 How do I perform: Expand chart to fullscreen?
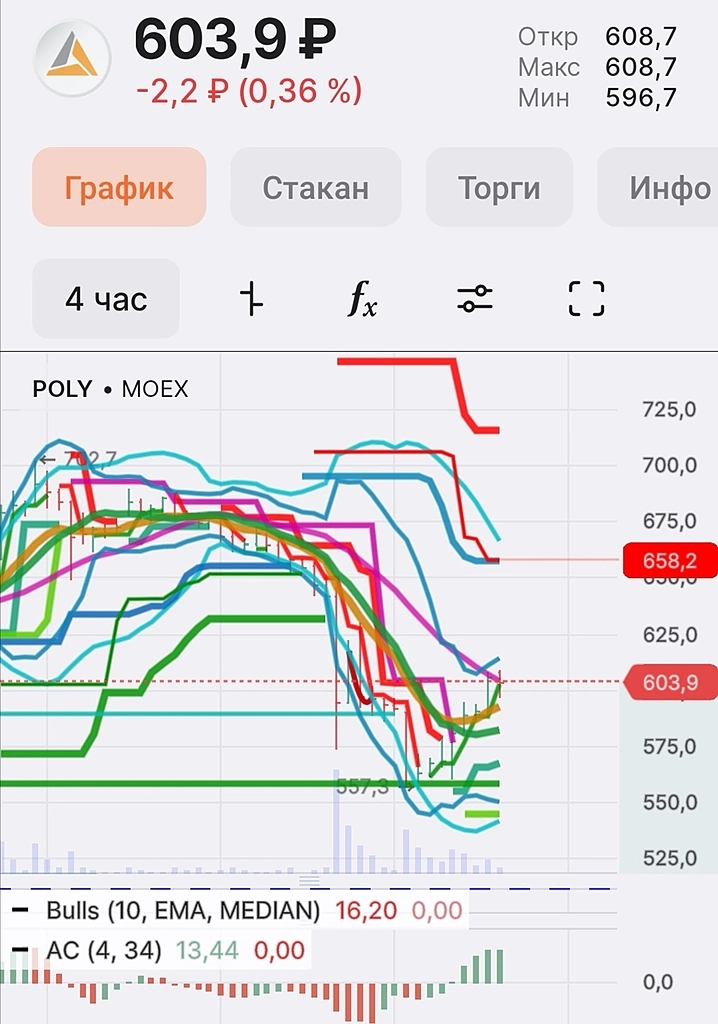point(587,299)
